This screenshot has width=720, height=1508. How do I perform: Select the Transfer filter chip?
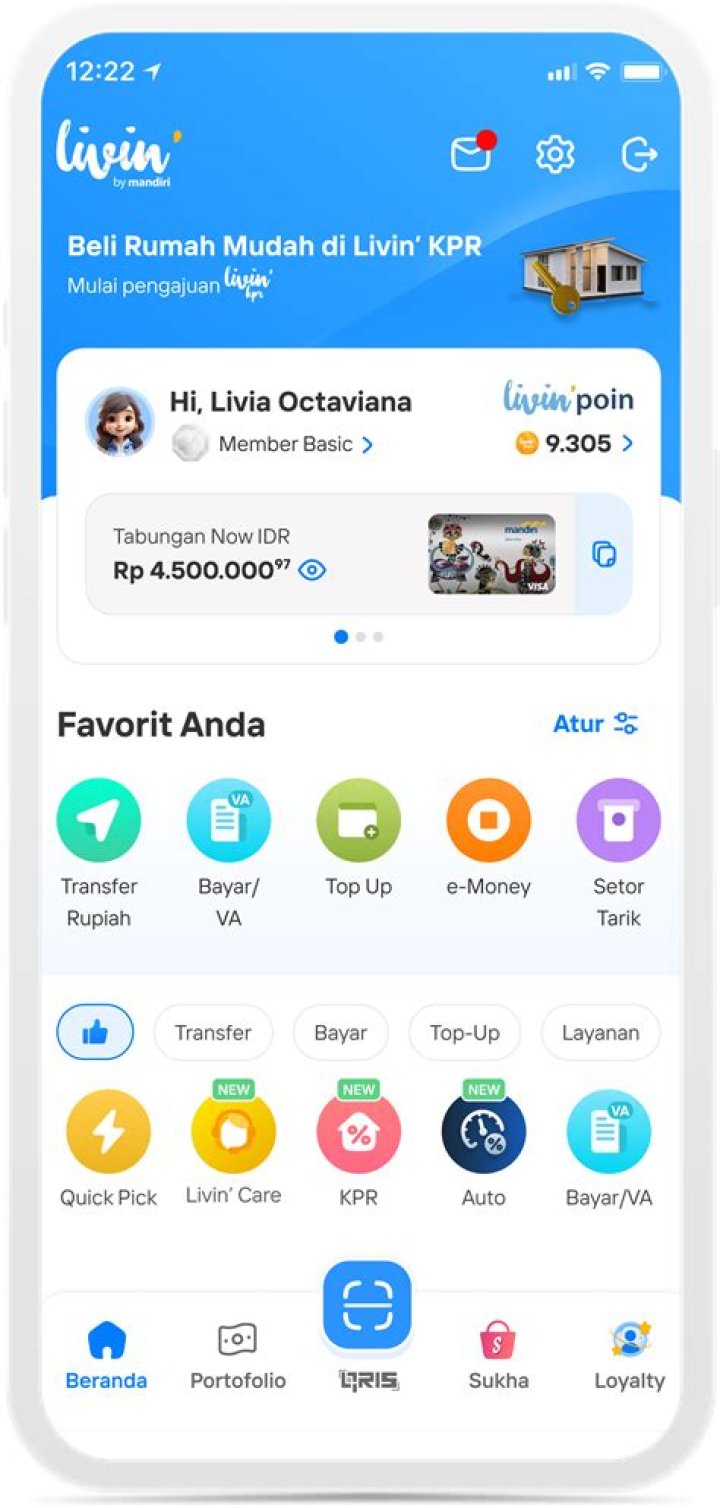(213, 1033)
